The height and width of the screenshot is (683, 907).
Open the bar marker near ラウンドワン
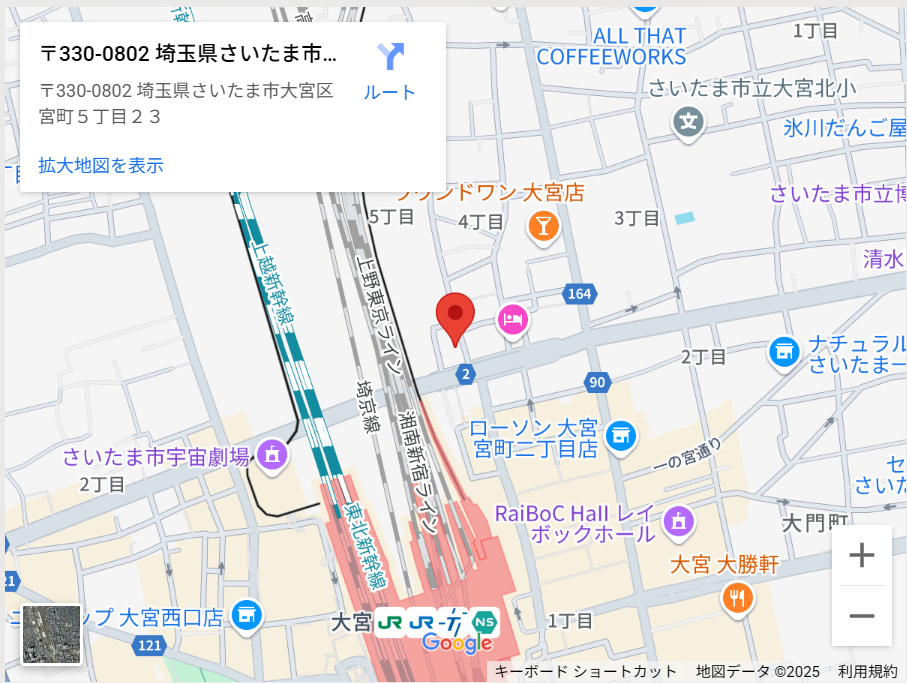543,225
